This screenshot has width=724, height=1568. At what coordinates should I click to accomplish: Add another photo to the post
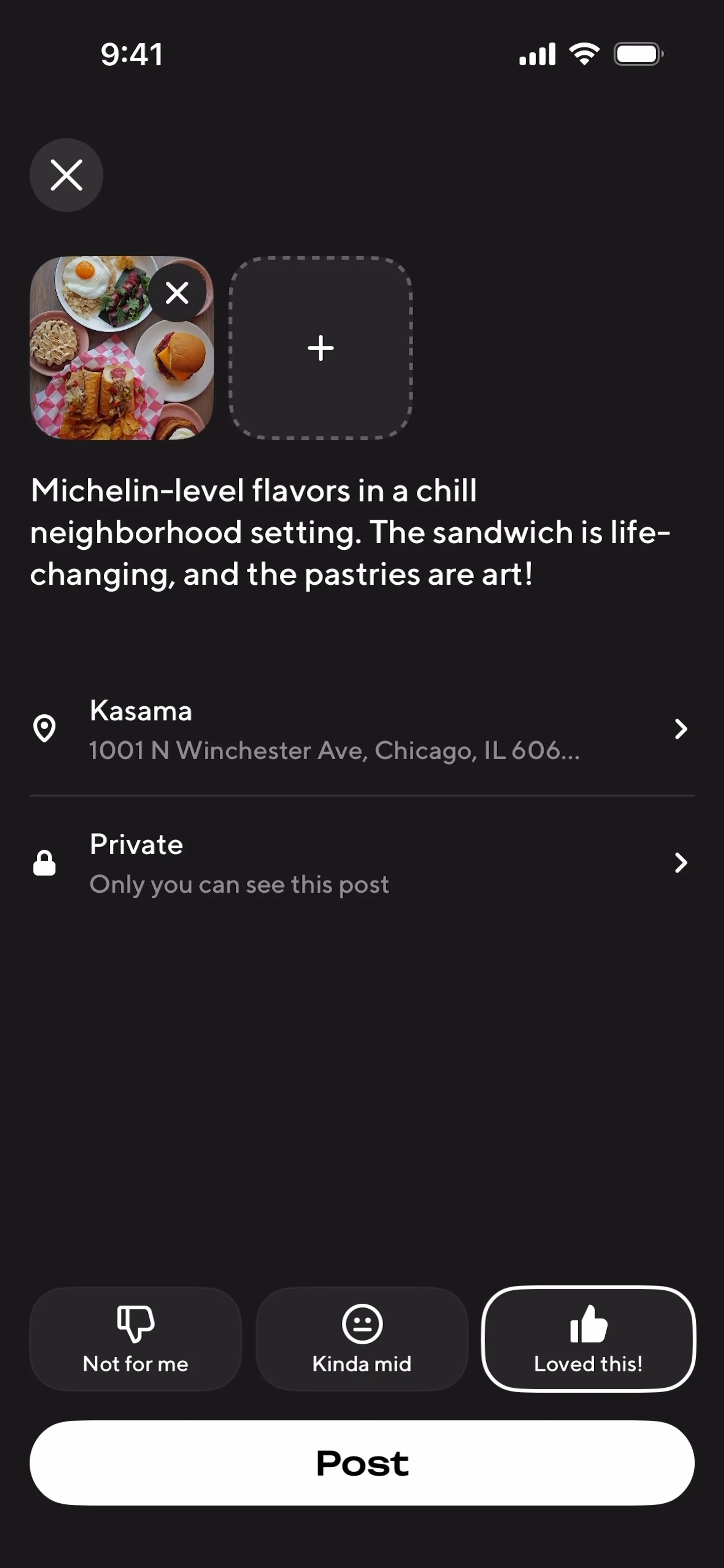pos(320,348)
